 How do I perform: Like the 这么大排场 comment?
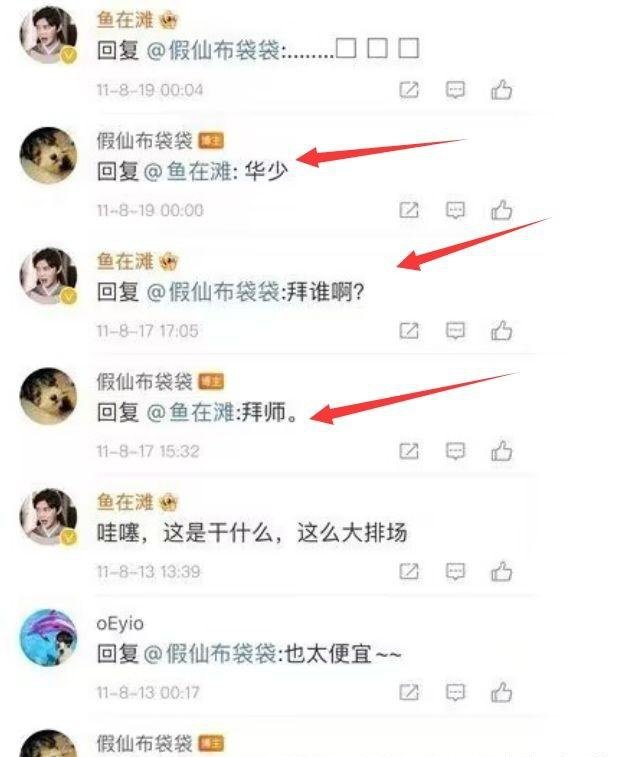point(501,571)
